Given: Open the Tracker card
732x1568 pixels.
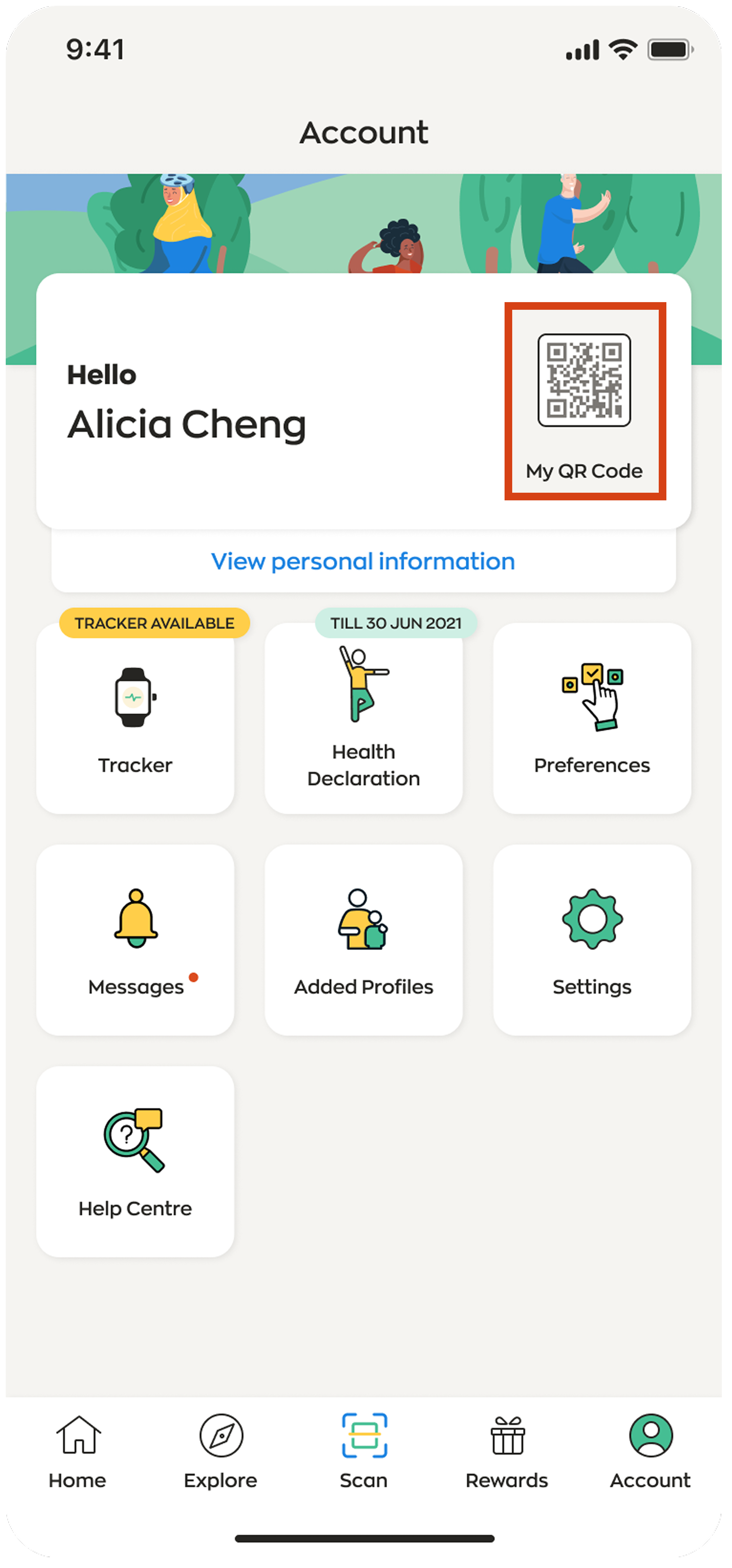Looking at the screenshot, I should click(135, 718).
